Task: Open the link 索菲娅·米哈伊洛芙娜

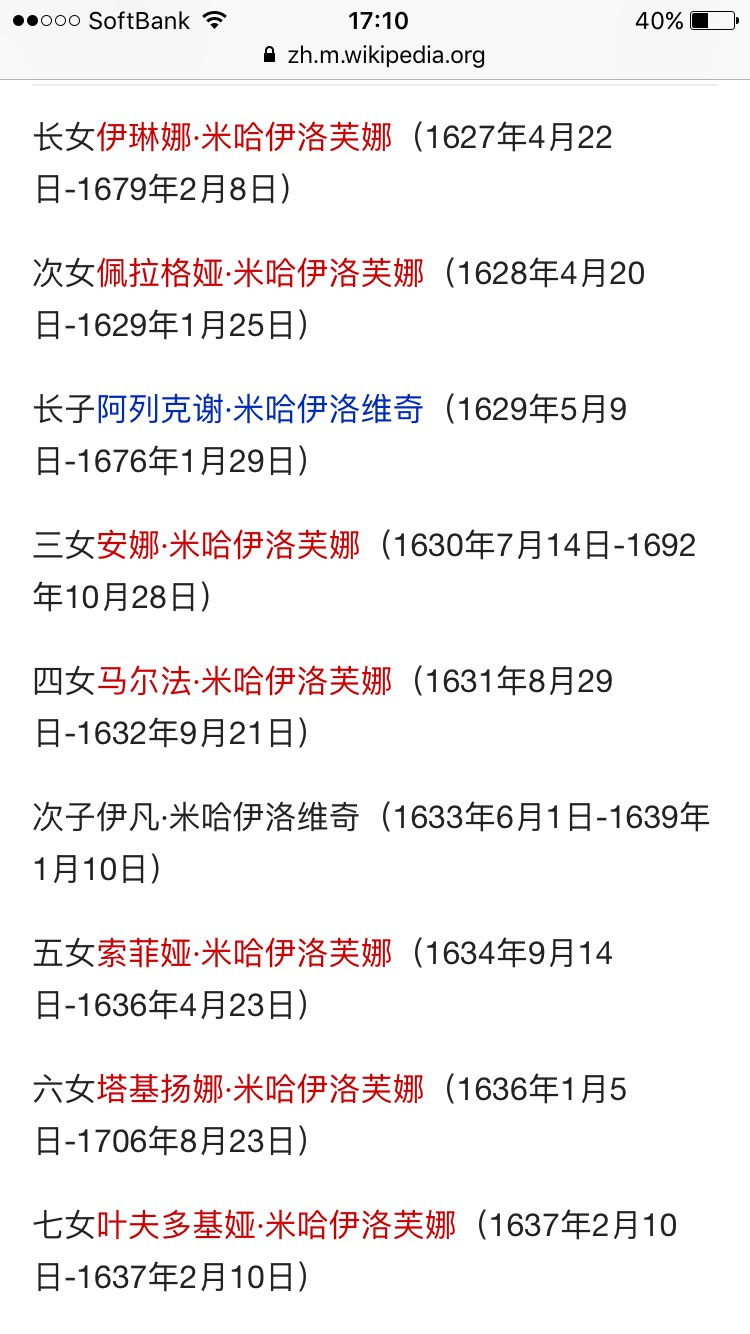Action: 244,953
